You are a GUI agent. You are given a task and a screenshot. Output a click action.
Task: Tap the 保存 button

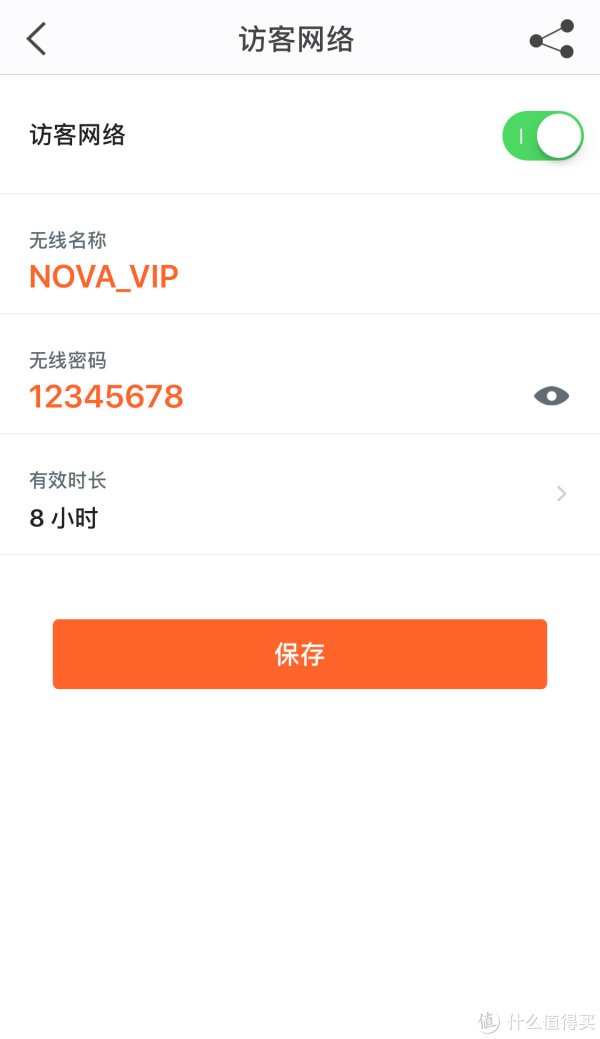[x=300, y=654]
